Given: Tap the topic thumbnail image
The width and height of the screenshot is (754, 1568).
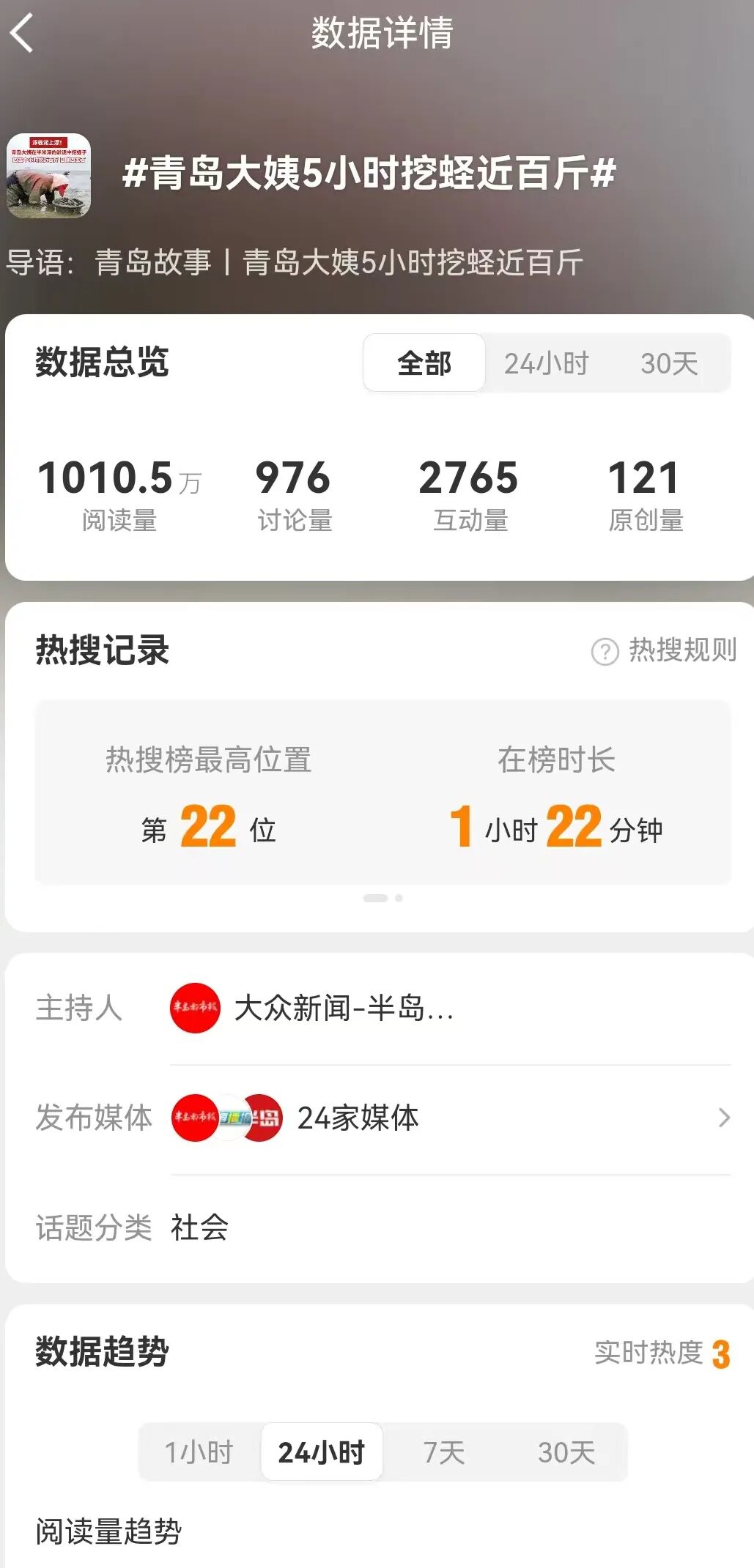Looking at the screenshot, I should [48, 175].
